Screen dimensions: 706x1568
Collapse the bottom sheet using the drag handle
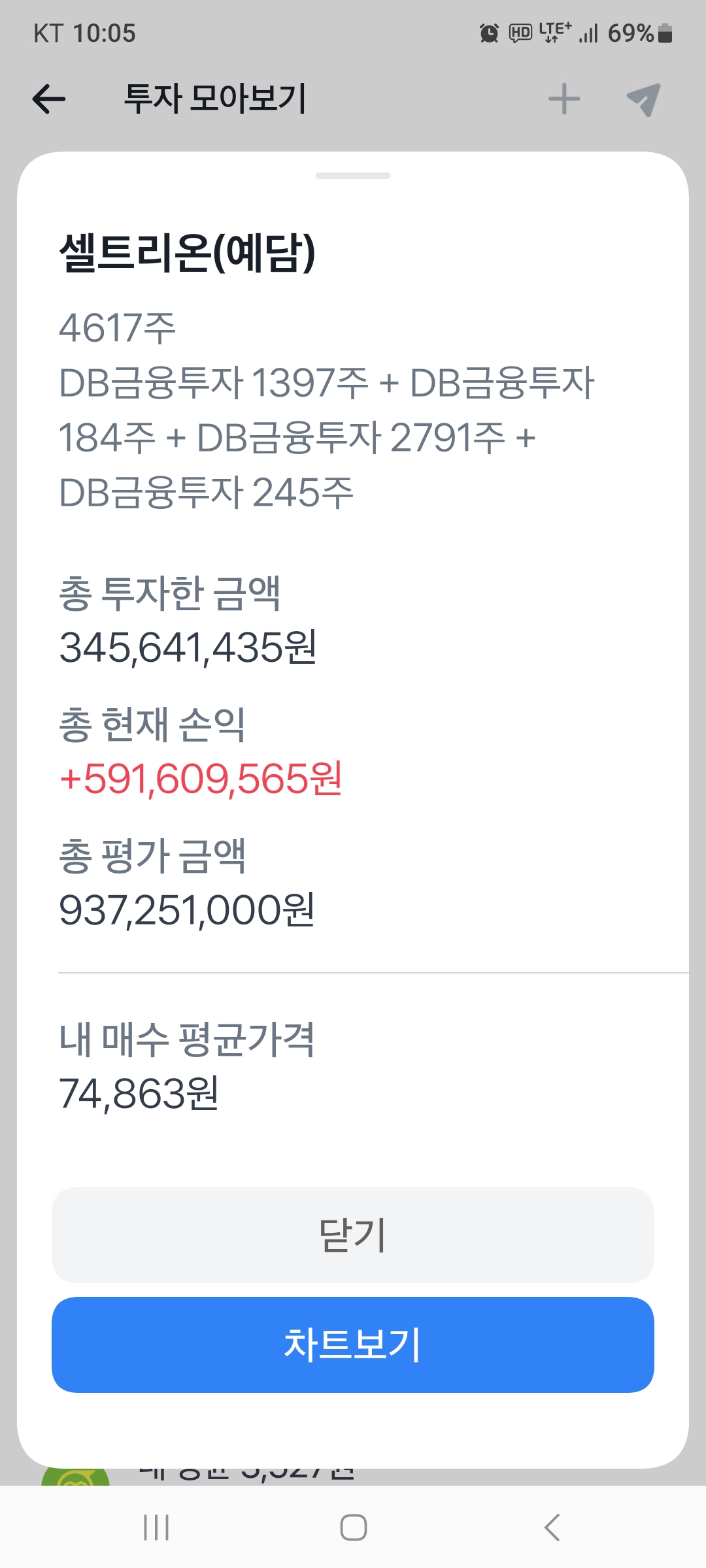point(353,174)
